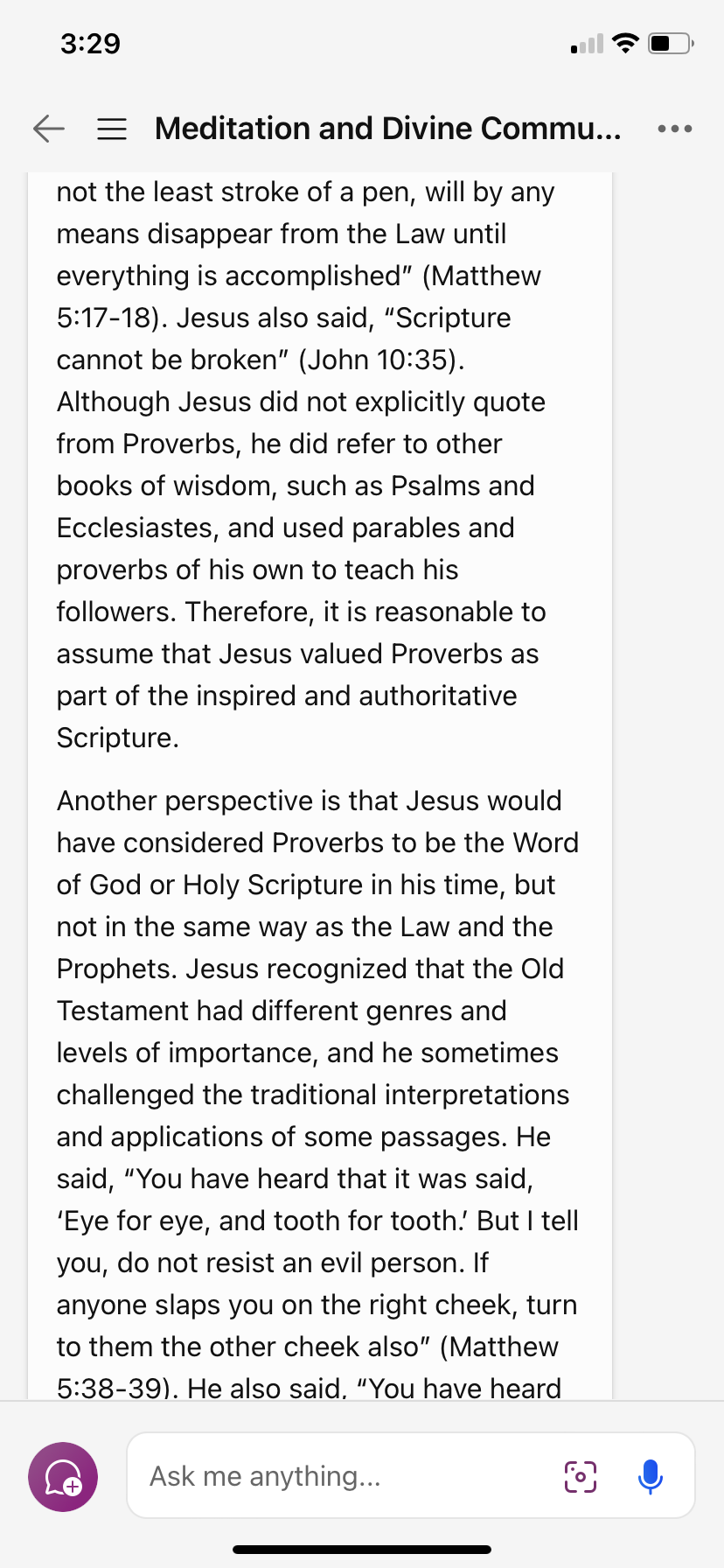Activate the microphone for voice input

pyautogui.click(x=651, y=1476)
